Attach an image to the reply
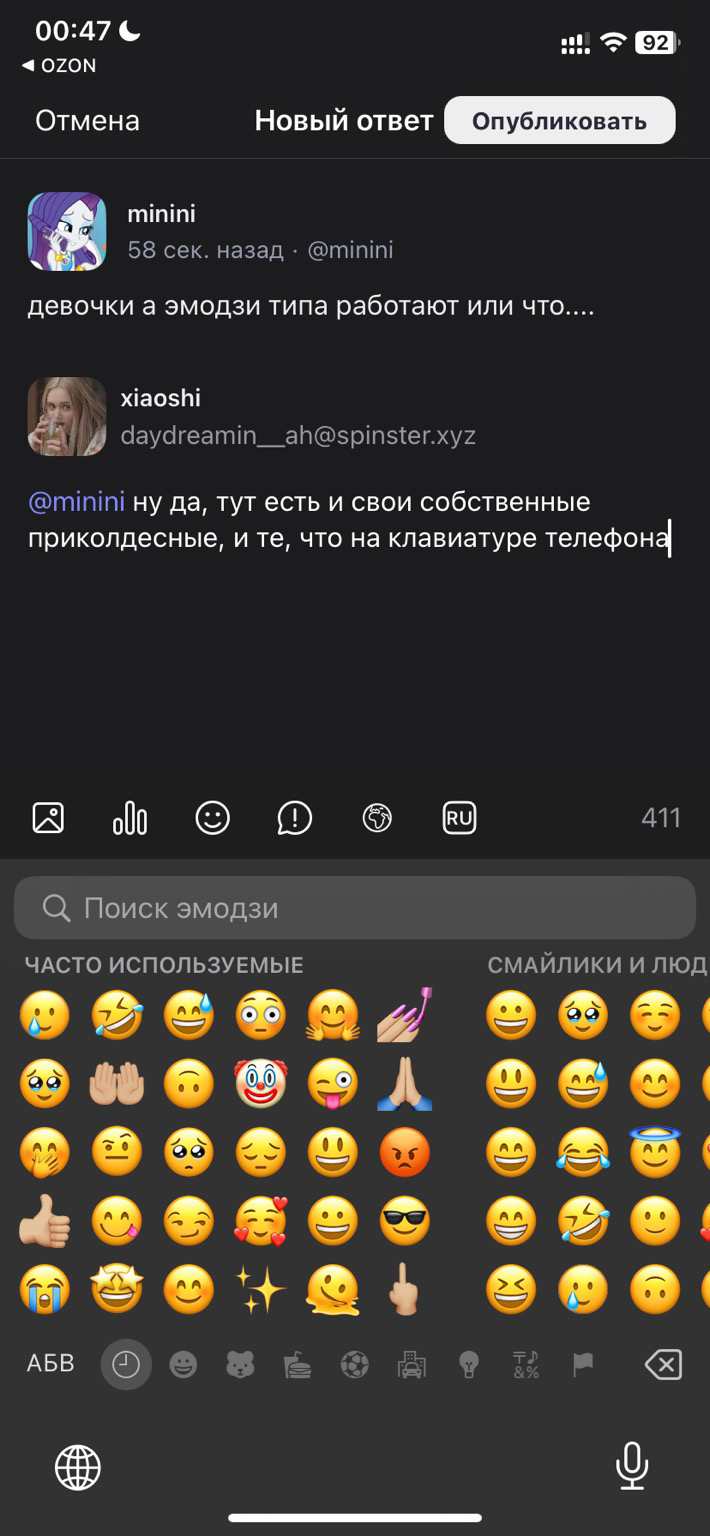Screen dimensions: 710x1536 tap(48, 818)
